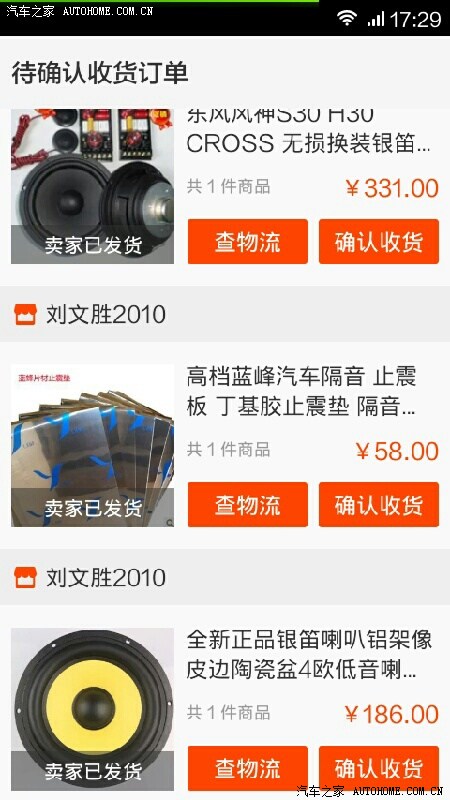Confirm receipt of the ¥331.00 order

click(379, 241)
